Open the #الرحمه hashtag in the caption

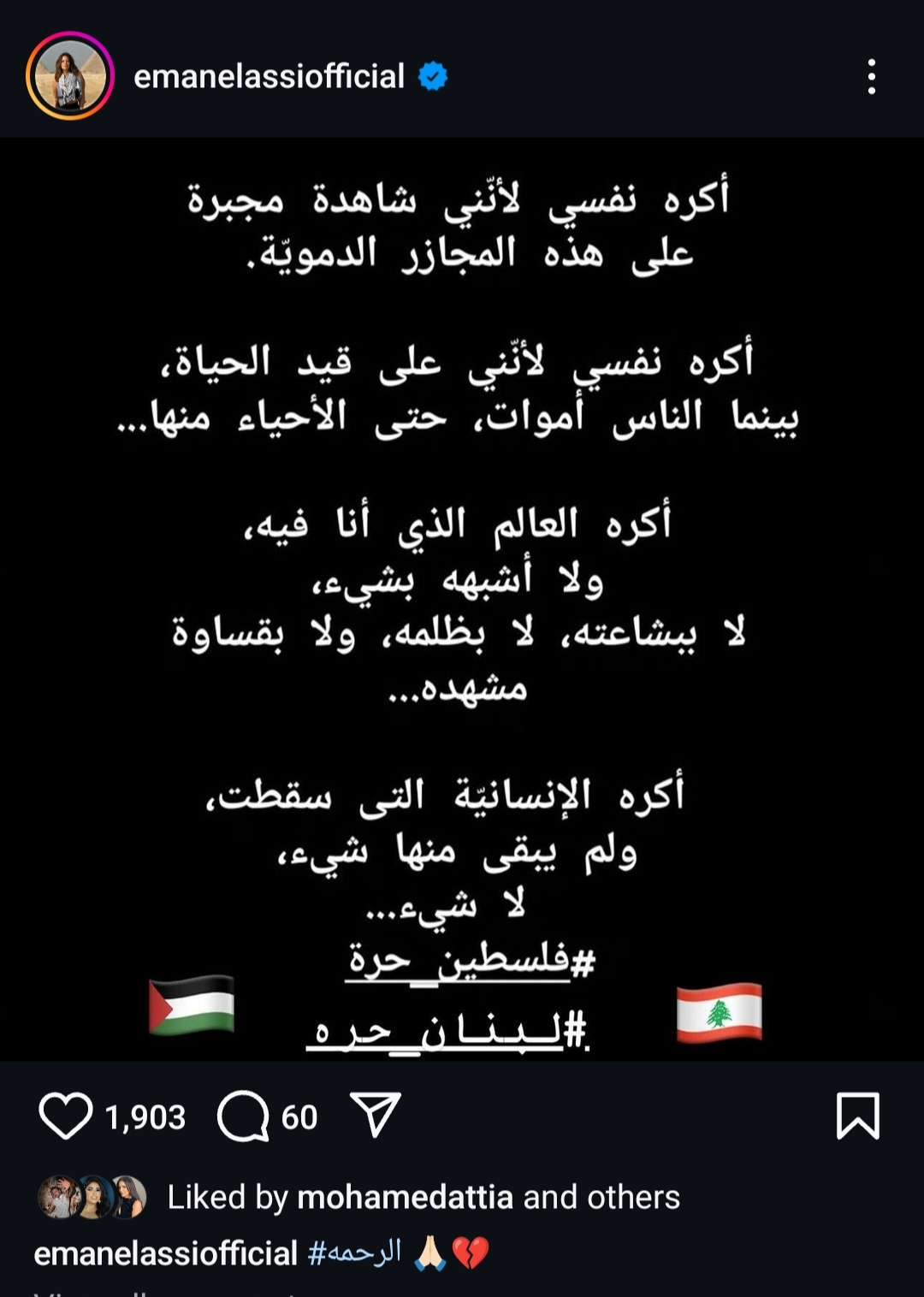354,1253
